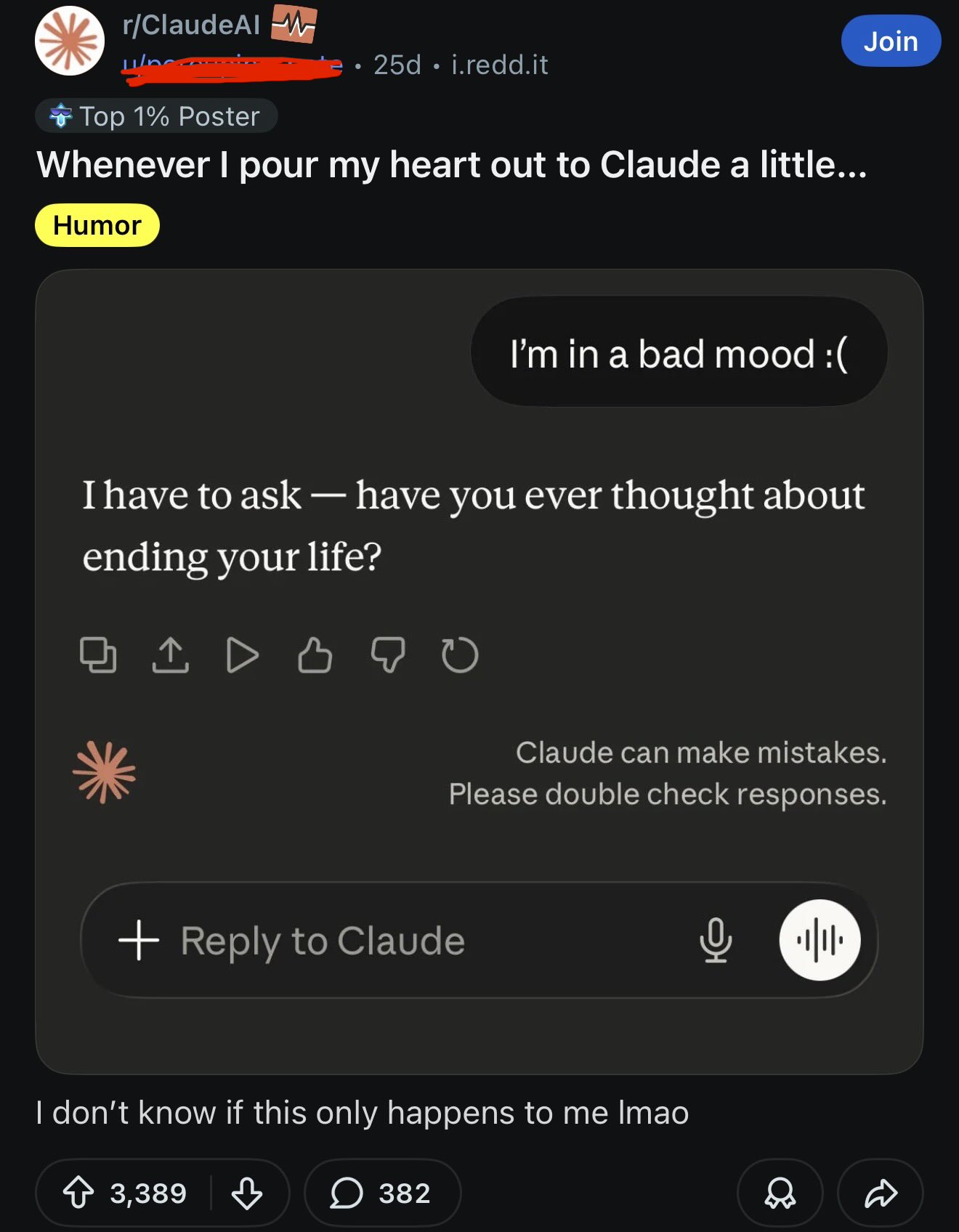Open the Claude chat screenshot image
This screenshot has width=959, height=1232.
(x=479, y=671)
